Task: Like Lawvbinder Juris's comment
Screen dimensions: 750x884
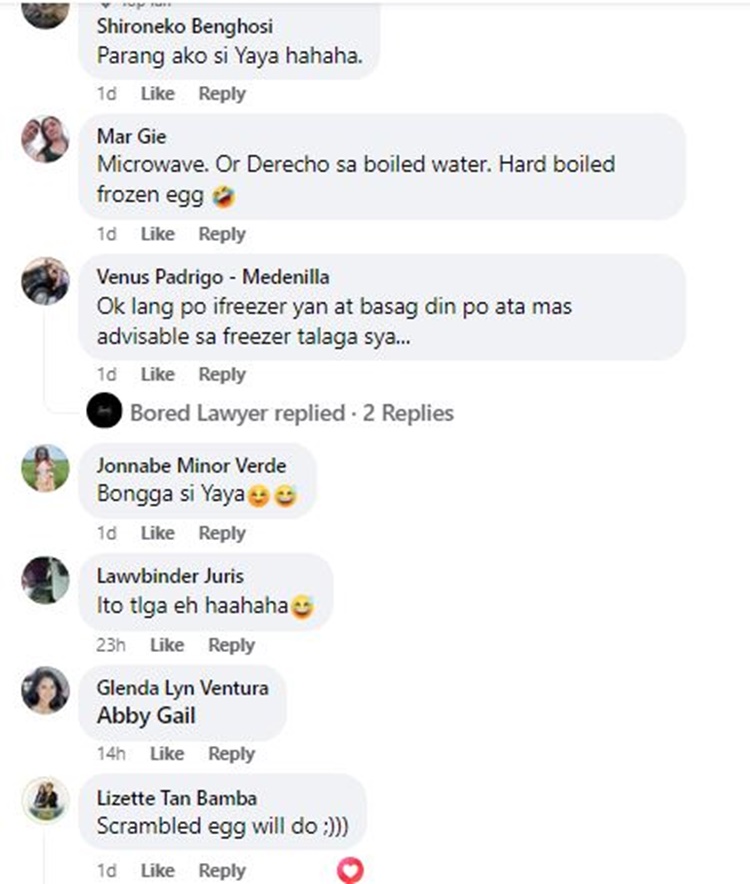Action: (x=166, y=645)
